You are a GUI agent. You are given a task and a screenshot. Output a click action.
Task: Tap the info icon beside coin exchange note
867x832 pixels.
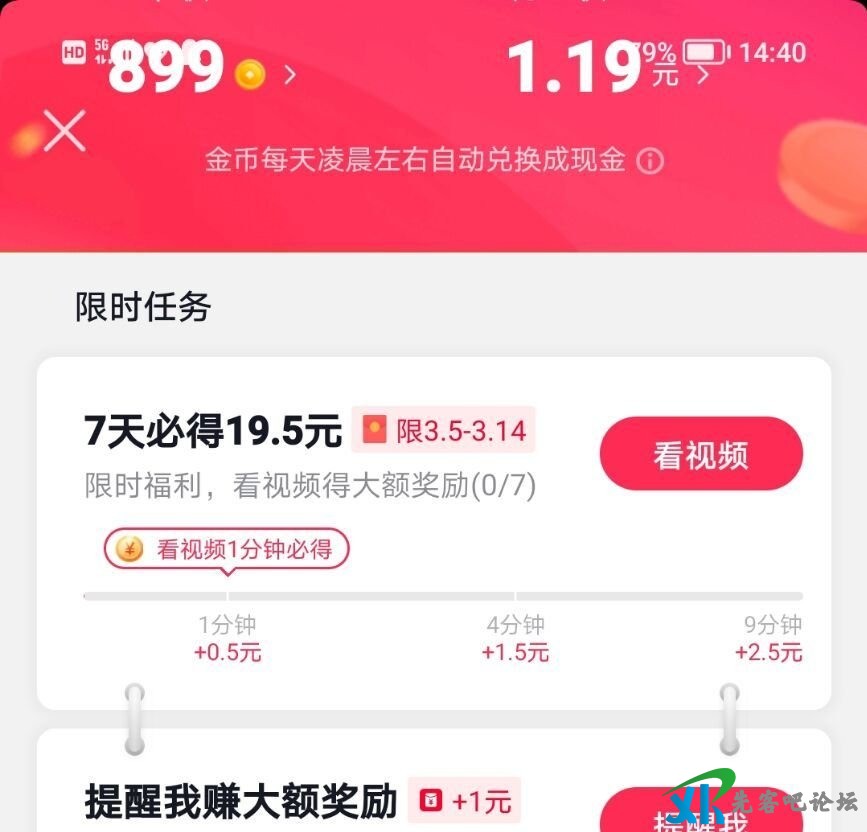click(650, 161)
